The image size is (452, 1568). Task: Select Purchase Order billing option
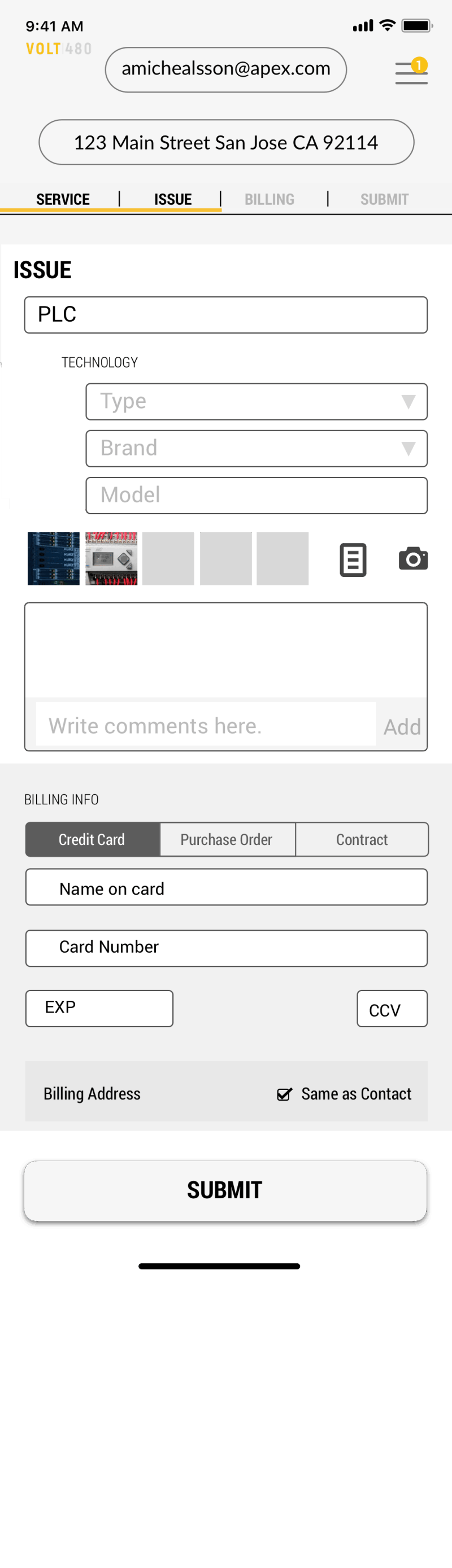click(x=227, y=839)
